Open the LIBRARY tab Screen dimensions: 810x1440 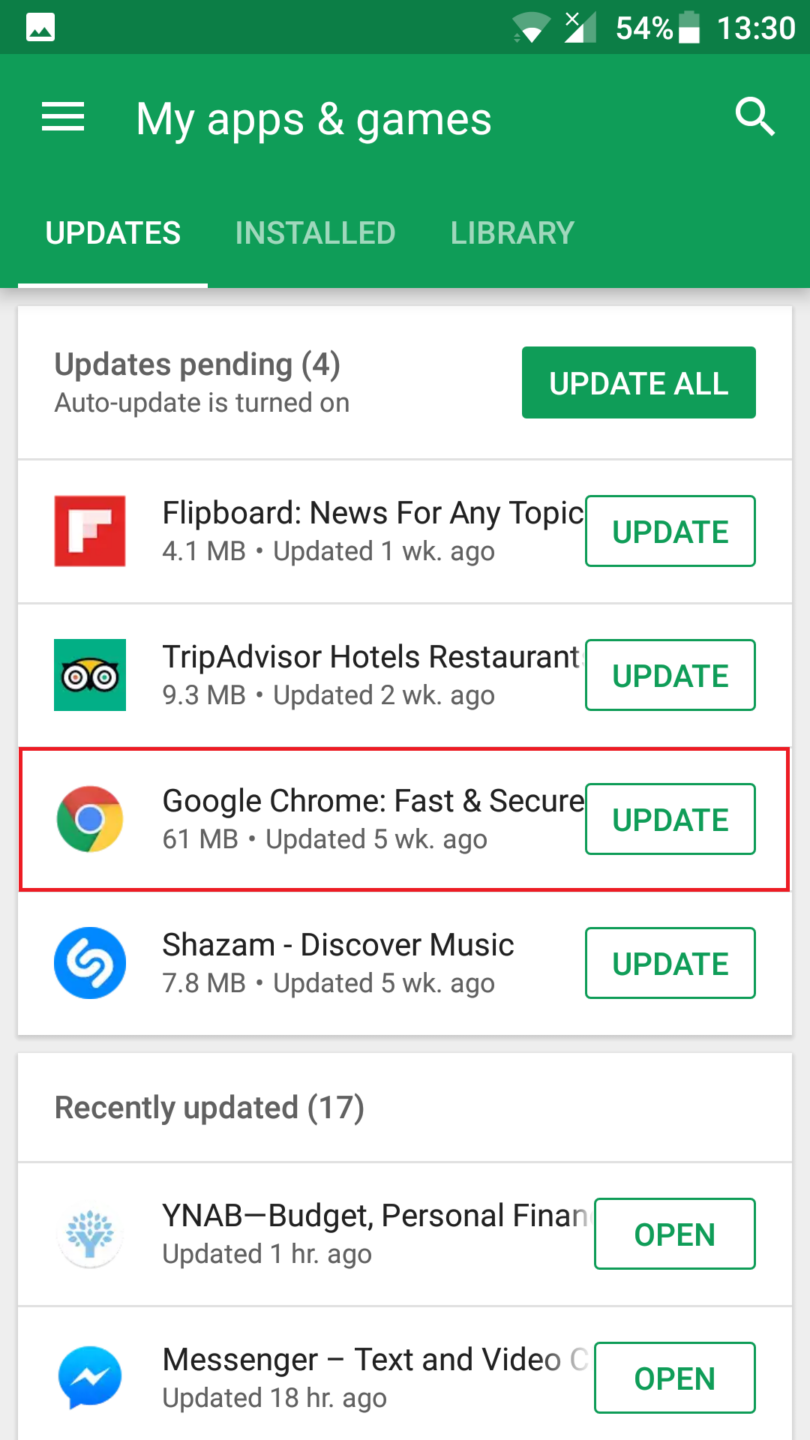pyautogui.click(x=512, y=233)
